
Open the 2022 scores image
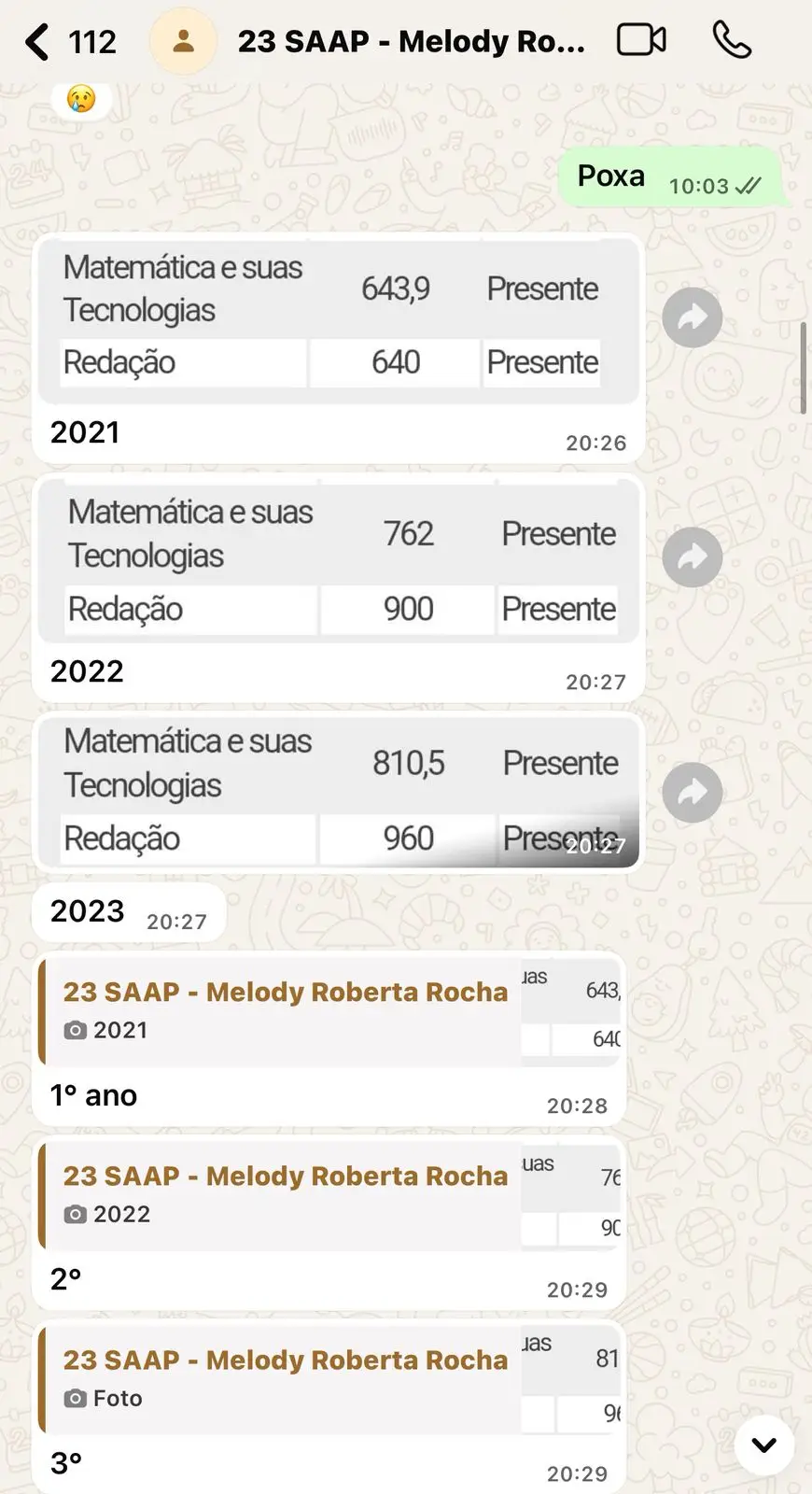[338, 560]
